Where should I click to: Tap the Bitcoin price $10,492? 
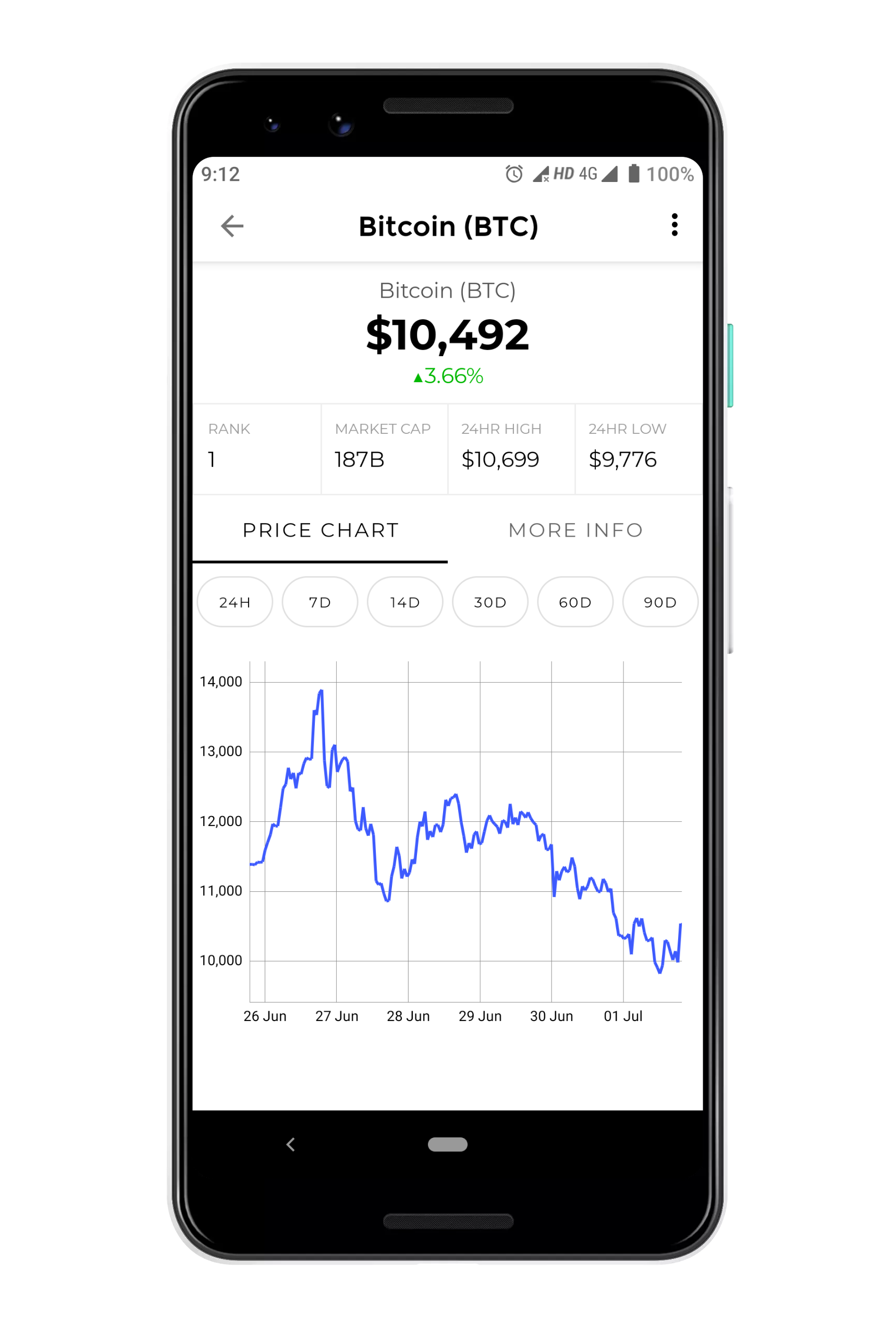(448, 335)
